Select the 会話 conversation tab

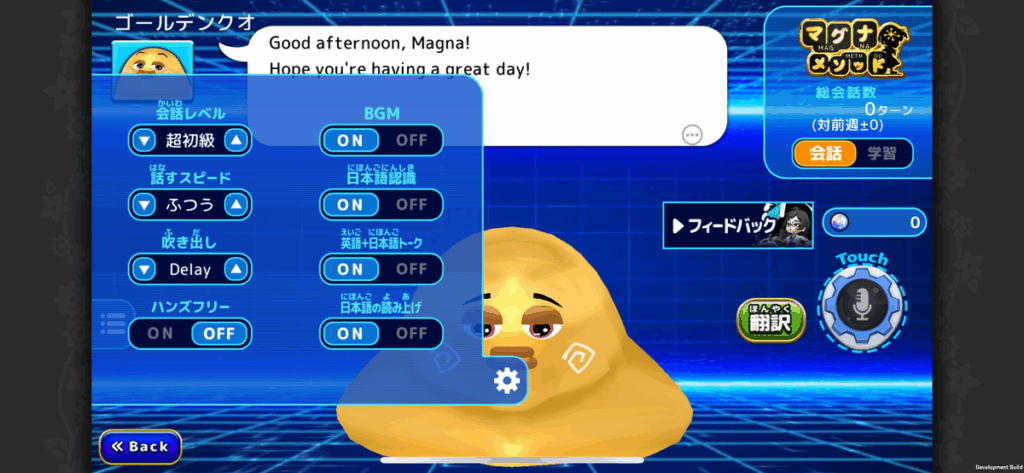coord(825,153)
